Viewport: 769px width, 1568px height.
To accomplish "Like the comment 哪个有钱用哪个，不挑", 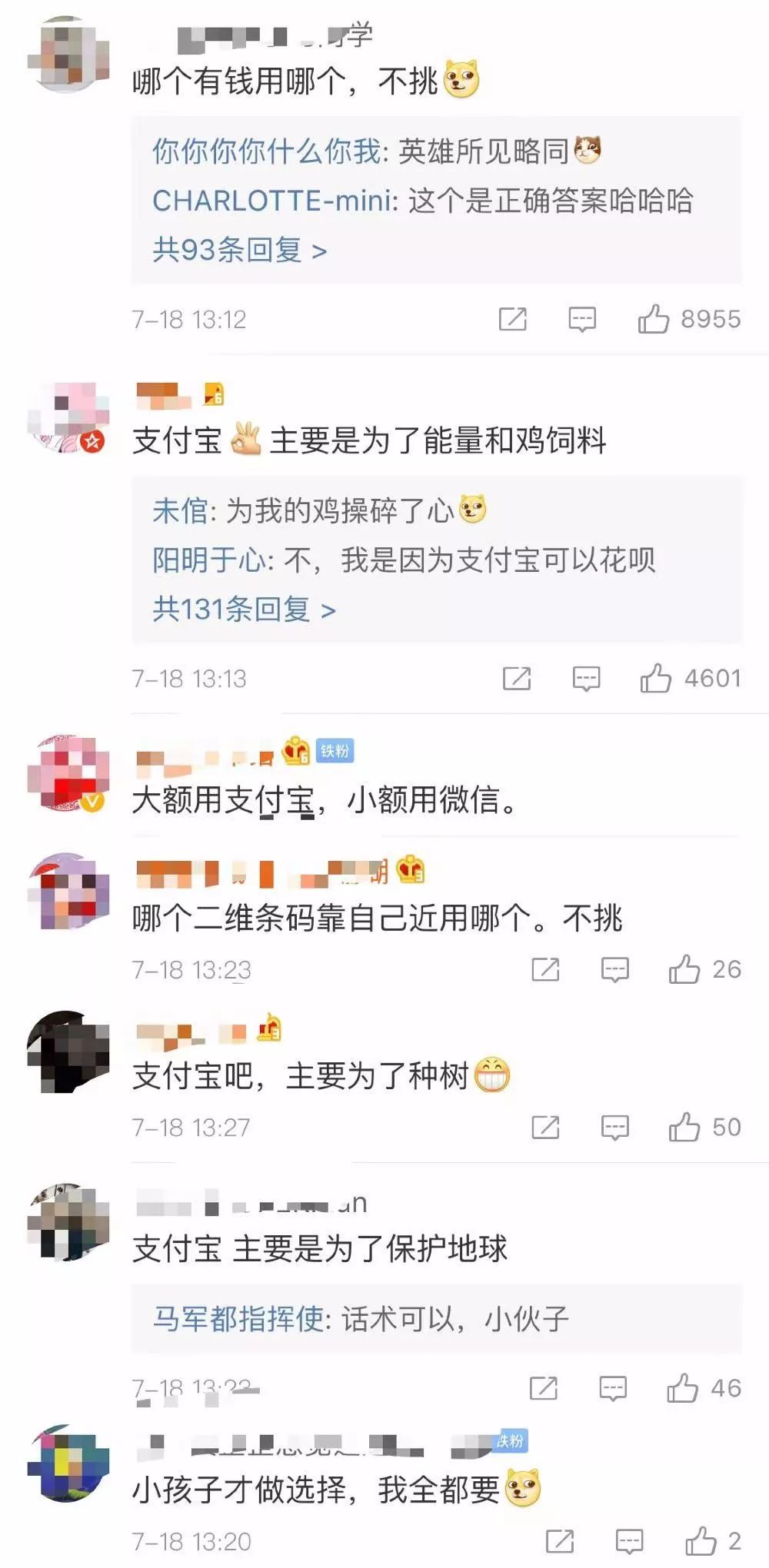I will (654, 318).
